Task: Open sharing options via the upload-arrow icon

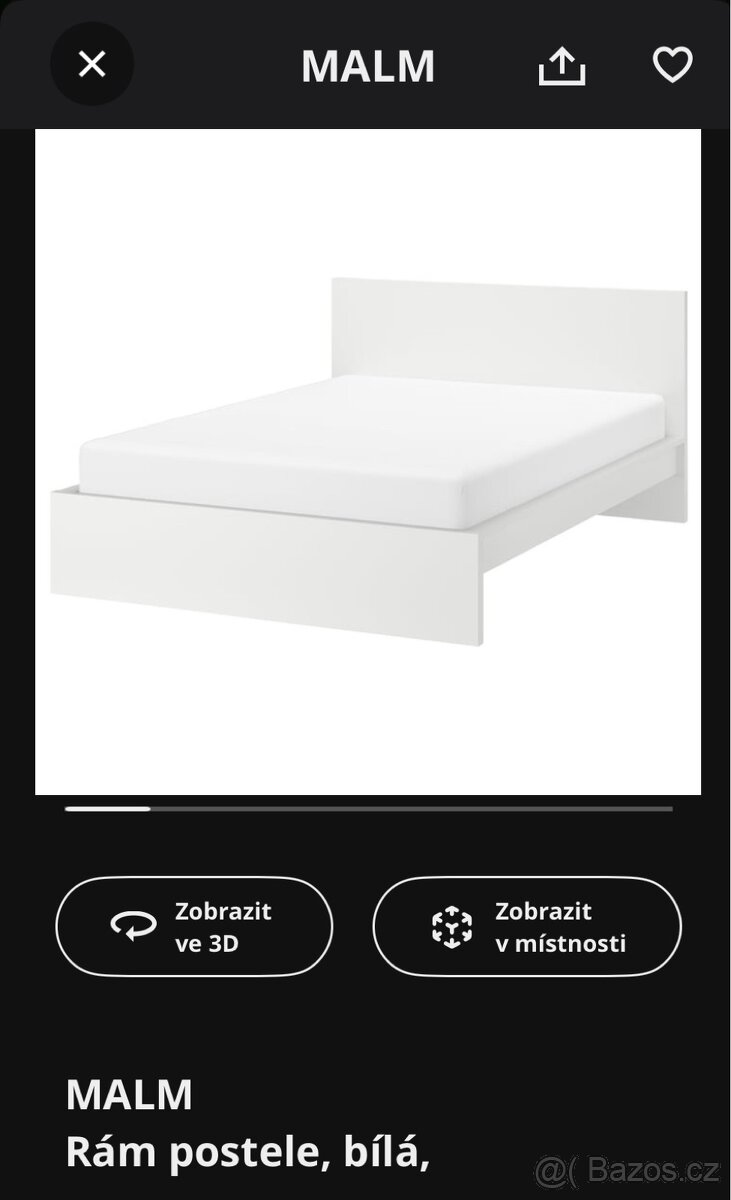Action: [563, 65]
